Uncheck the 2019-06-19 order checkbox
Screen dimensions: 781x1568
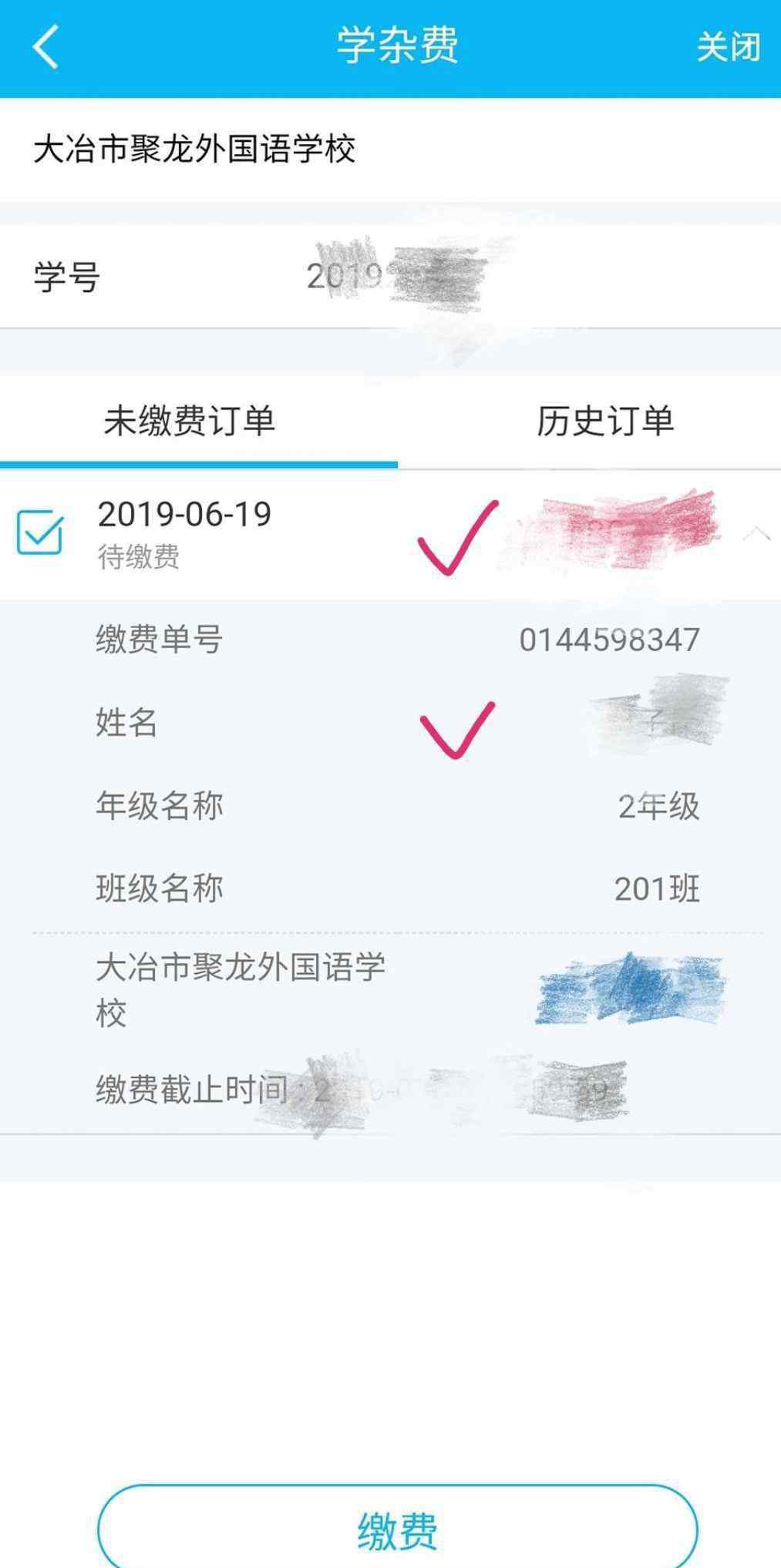[39, 532]
